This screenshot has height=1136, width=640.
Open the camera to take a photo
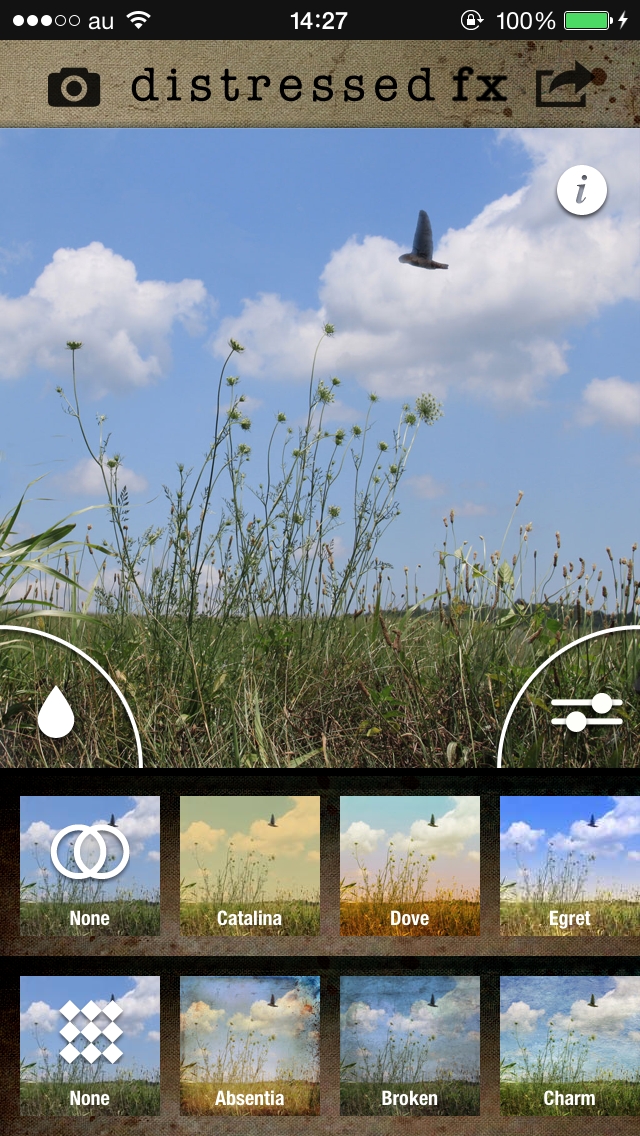point(74,87)
